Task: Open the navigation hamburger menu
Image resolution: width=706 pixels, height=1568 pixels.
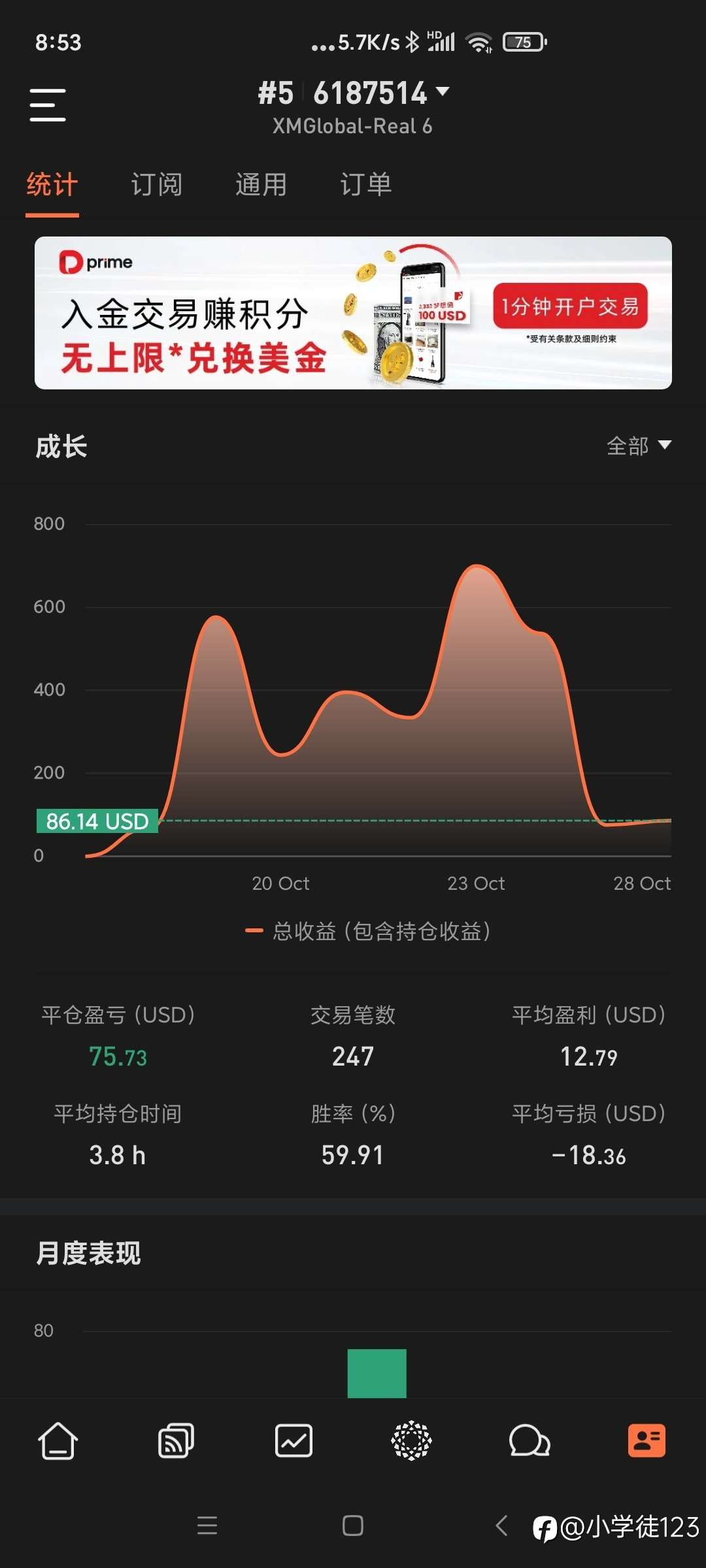Action: point(48,105)
